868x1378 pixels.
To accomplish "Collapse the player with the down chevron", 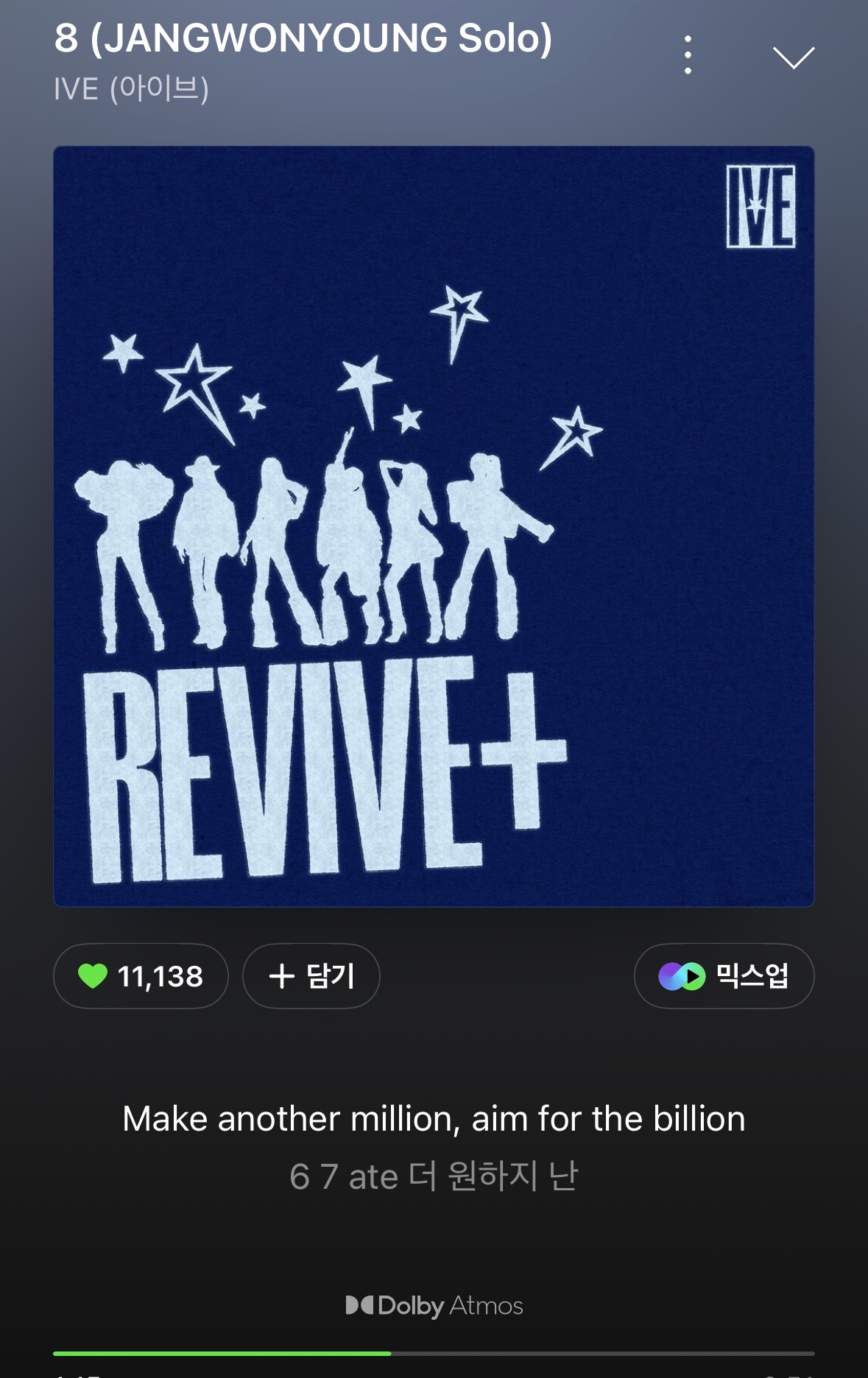I will pyautogui.click(x=793, y=57).
